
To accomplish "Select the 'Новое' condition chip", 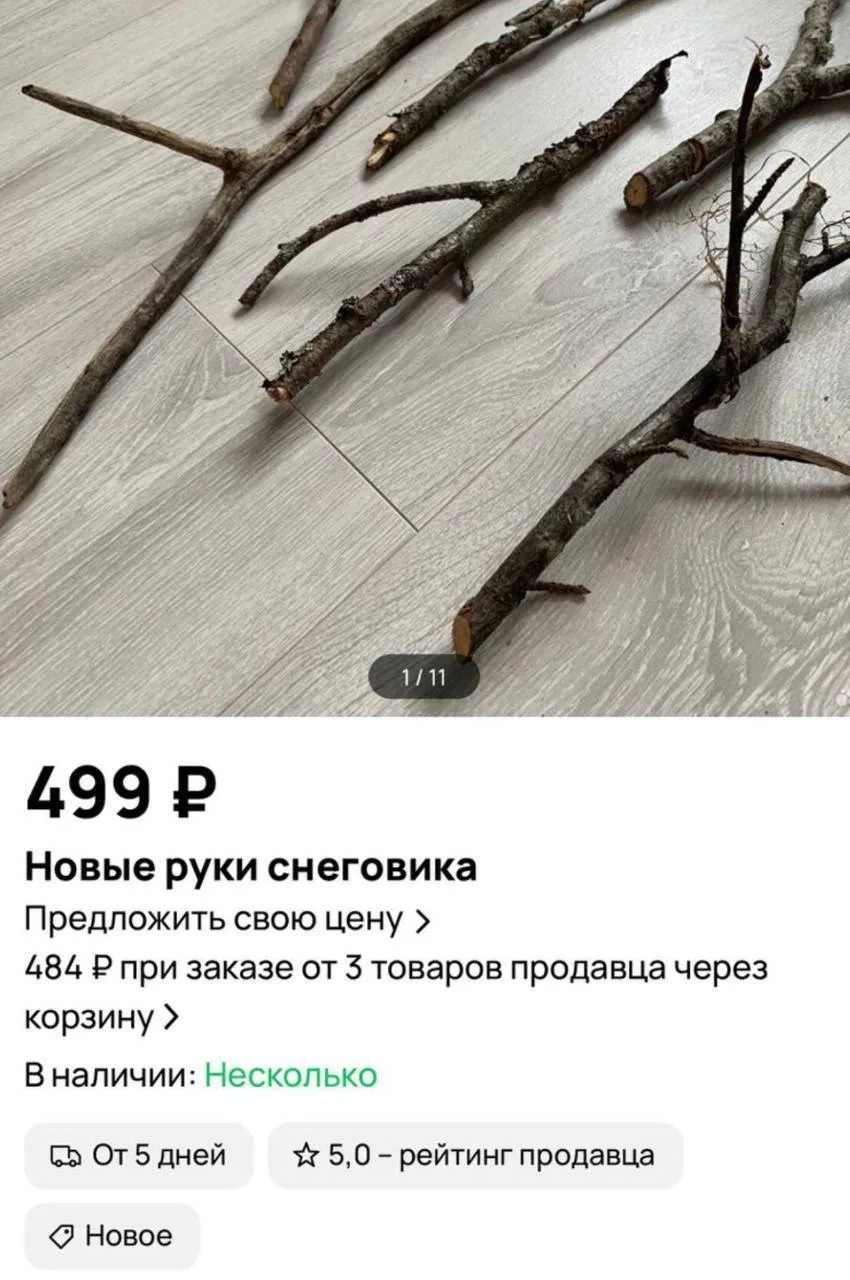I will (x=112, y=1236).
